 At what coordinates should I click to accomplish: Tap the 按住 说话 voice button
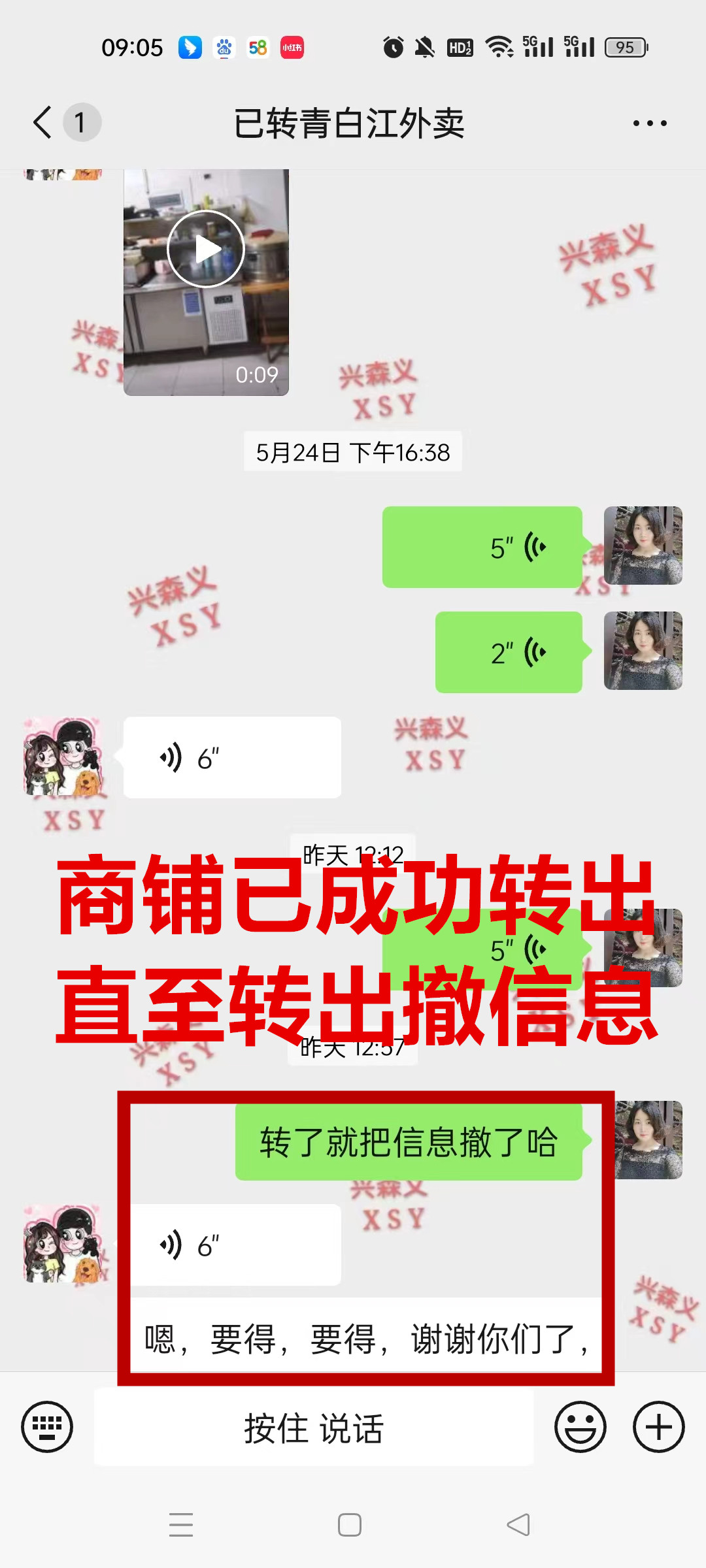coord(314,1427)
